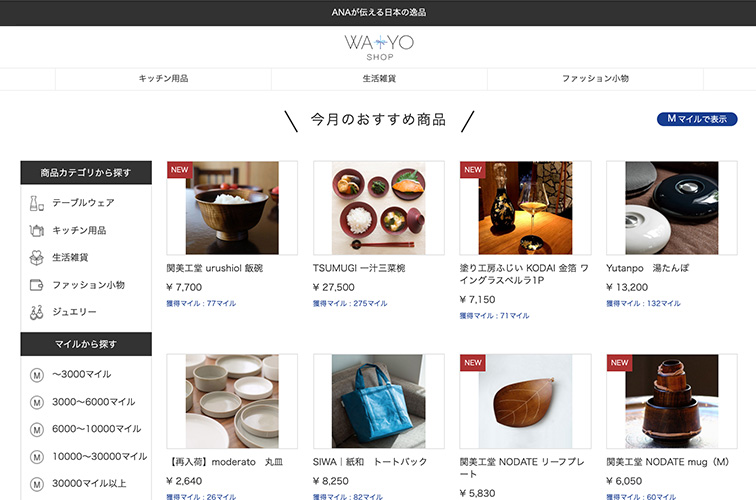Screen dimensions: 756x500
Task: Open 関美工堂 urushiol 飯碗 product
Action: tap(232, 208)
